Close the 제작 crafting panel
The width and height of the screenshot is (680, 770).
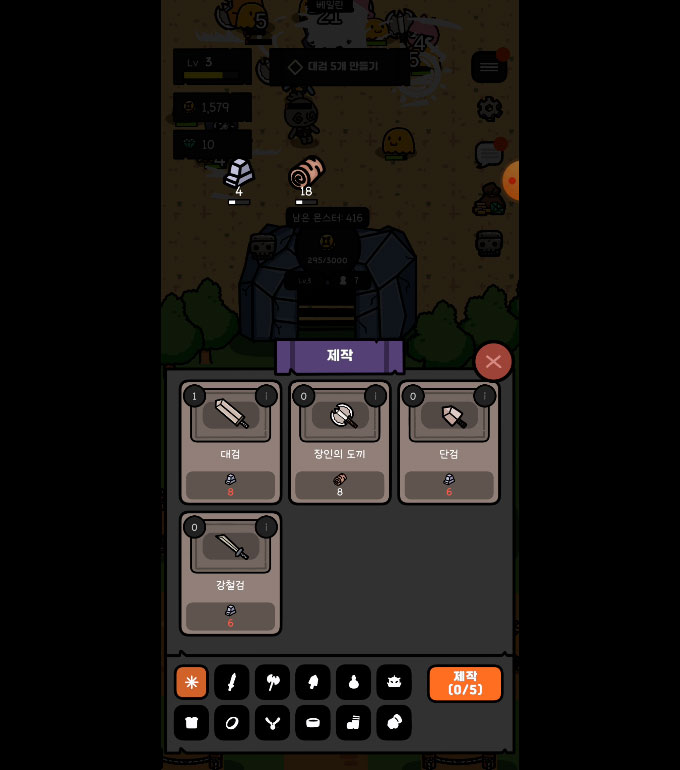pyautogui.click(x=493, y=361)
